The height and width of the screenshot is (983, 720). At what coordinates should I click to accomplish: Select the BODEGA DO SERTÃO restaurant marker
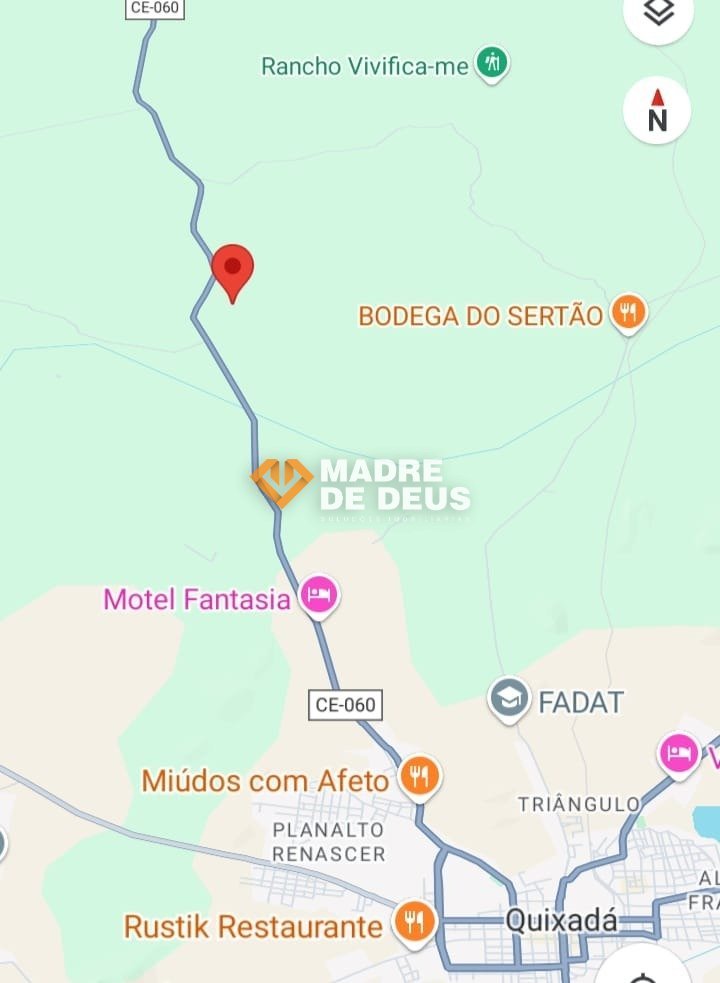pos(627,314)
